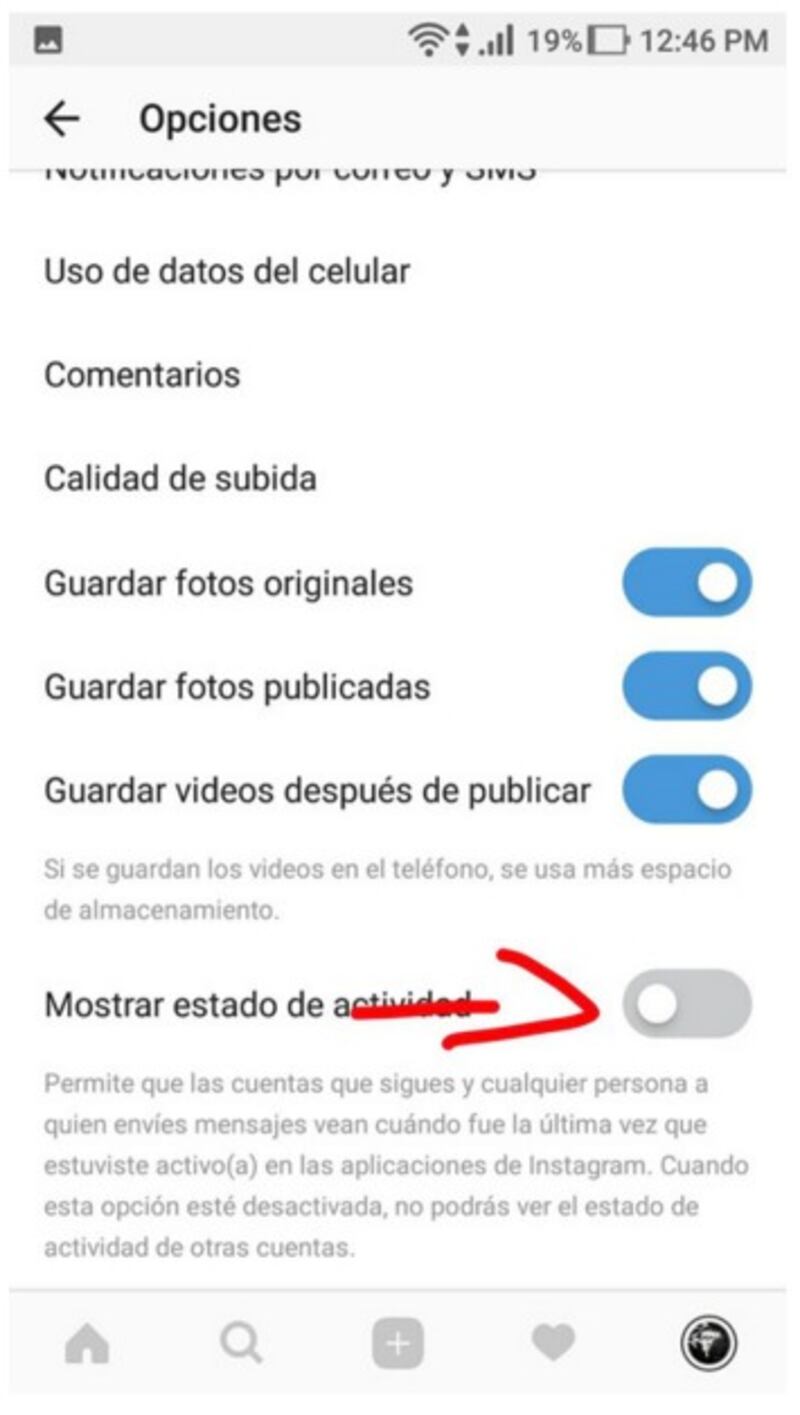
Task: Open the Search tab
Action: (242, 1344)
